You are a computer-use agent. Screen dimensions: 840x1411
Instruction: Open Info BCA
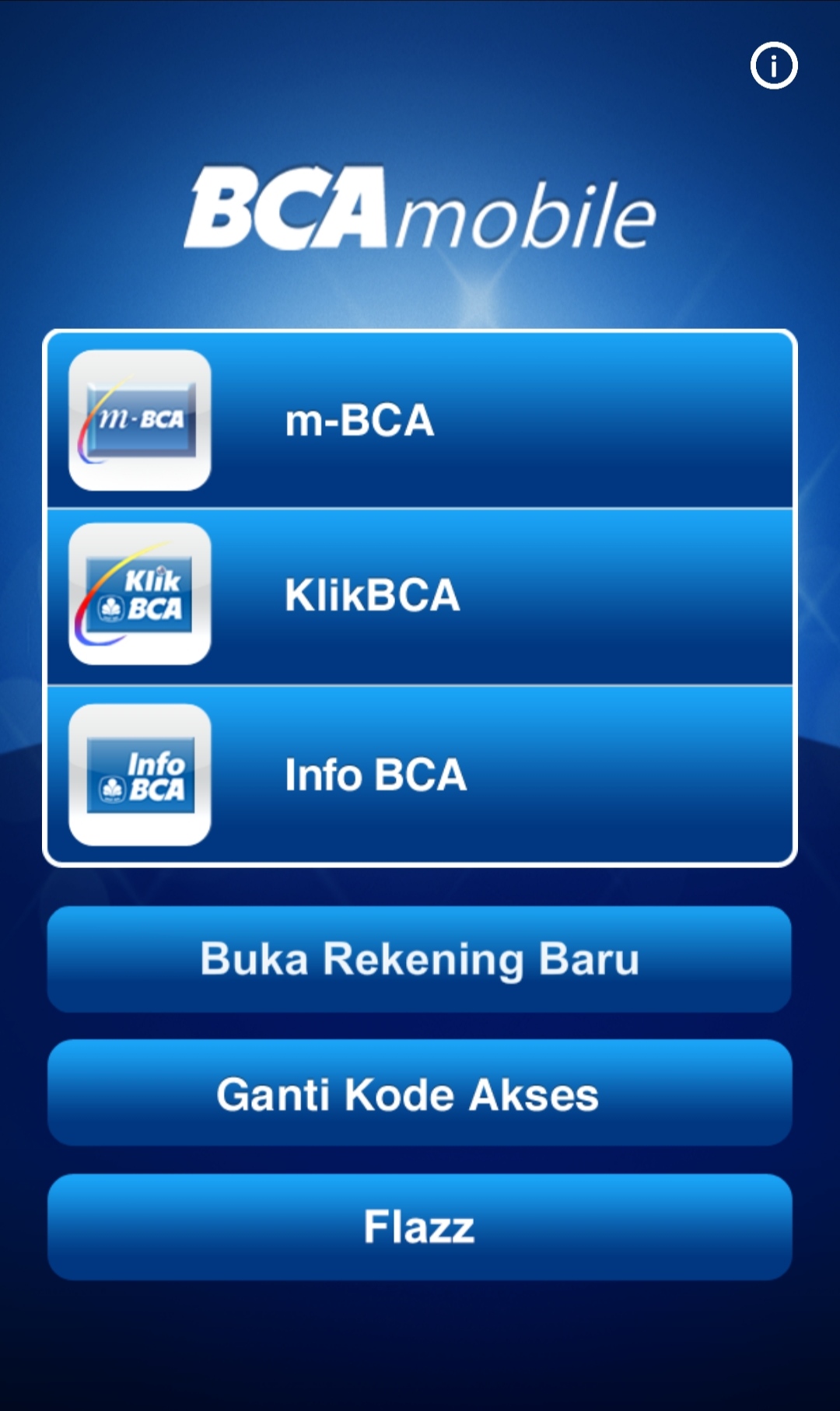(420, 775)
